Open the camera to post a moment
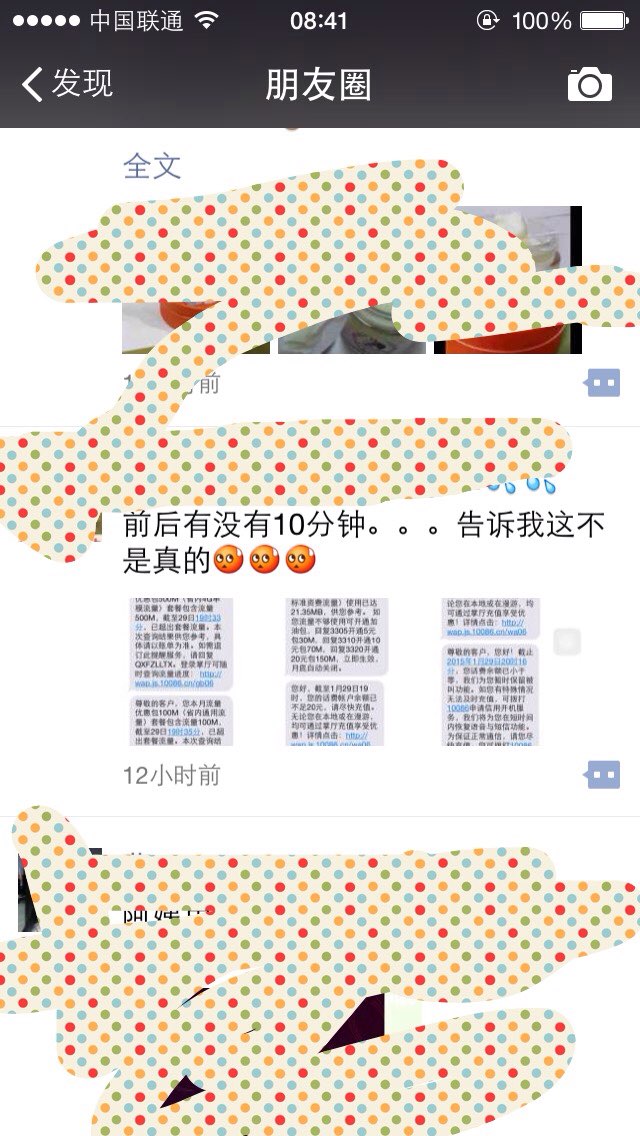This screenshot has height=1136, width=640. (589, 84)
